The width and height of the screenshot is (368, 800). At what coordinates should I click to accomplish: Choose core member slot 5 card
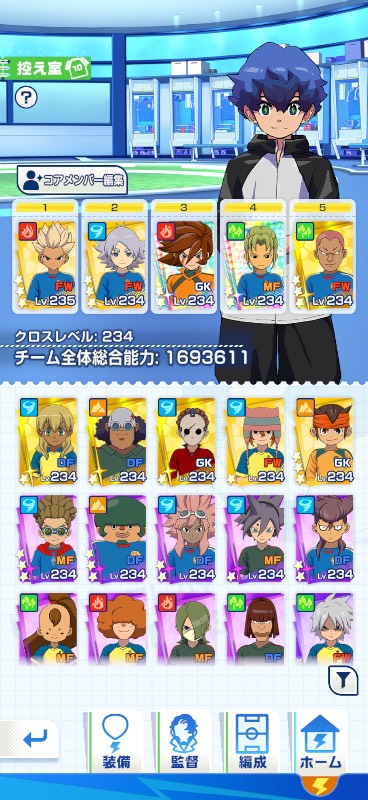pyautogui.click(x=323, y=256)
